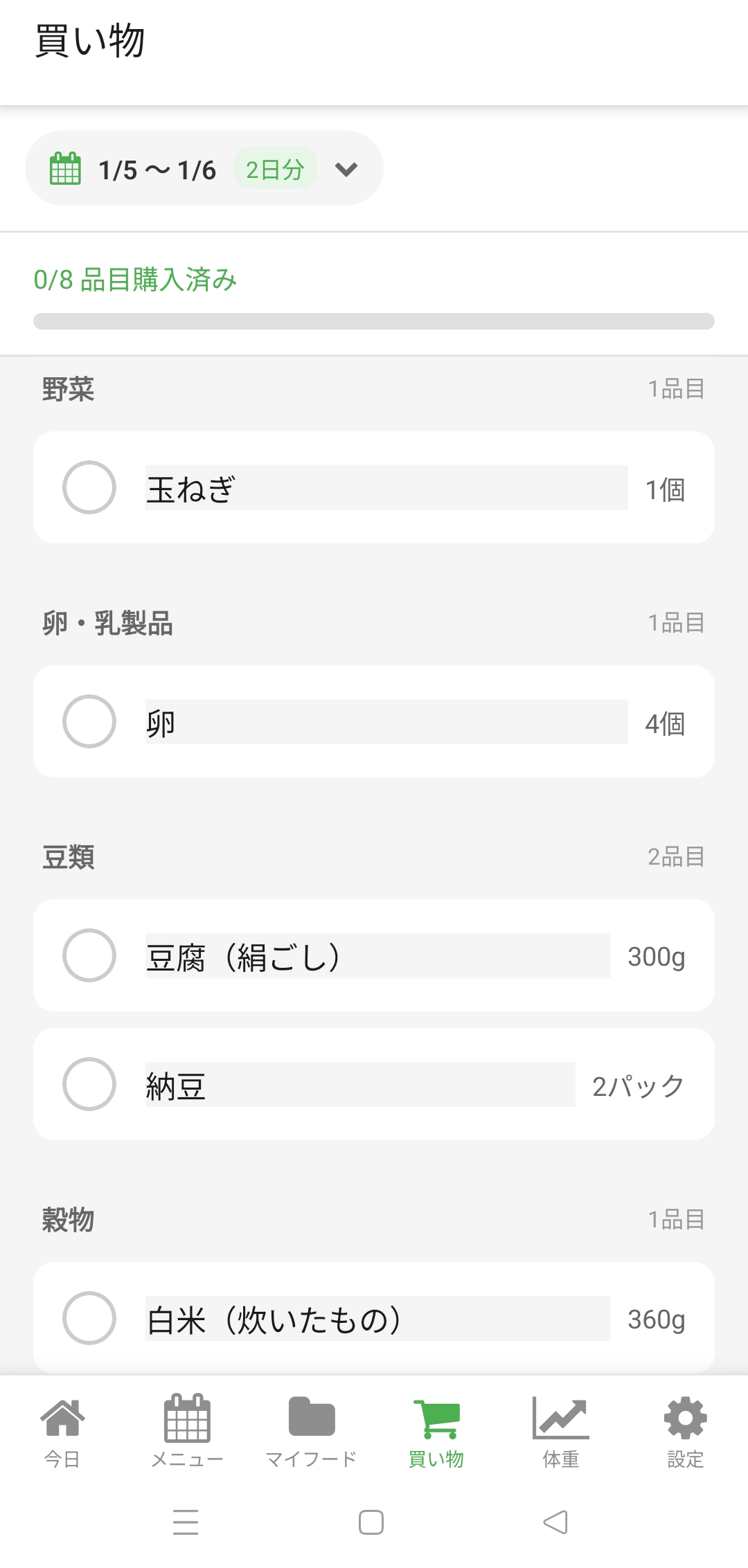Image resolution: width=748 pixels, height=1568 pixels.
Task: Edit the 豆腐（絹ごし）item name field
Action: coord(378,955)
